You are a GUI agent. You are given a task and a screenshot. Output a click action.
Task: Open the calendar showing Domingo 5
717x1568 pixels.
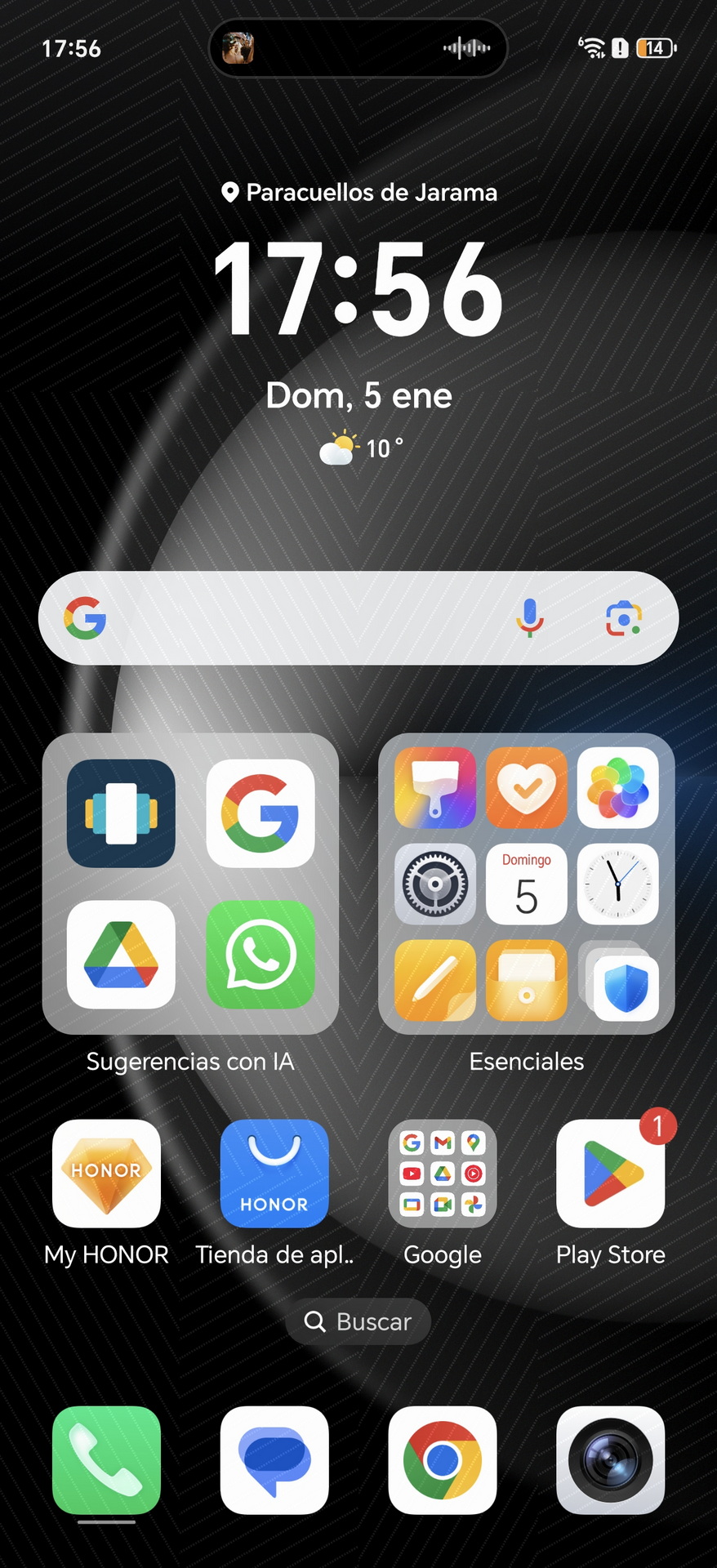click(527, 884)
